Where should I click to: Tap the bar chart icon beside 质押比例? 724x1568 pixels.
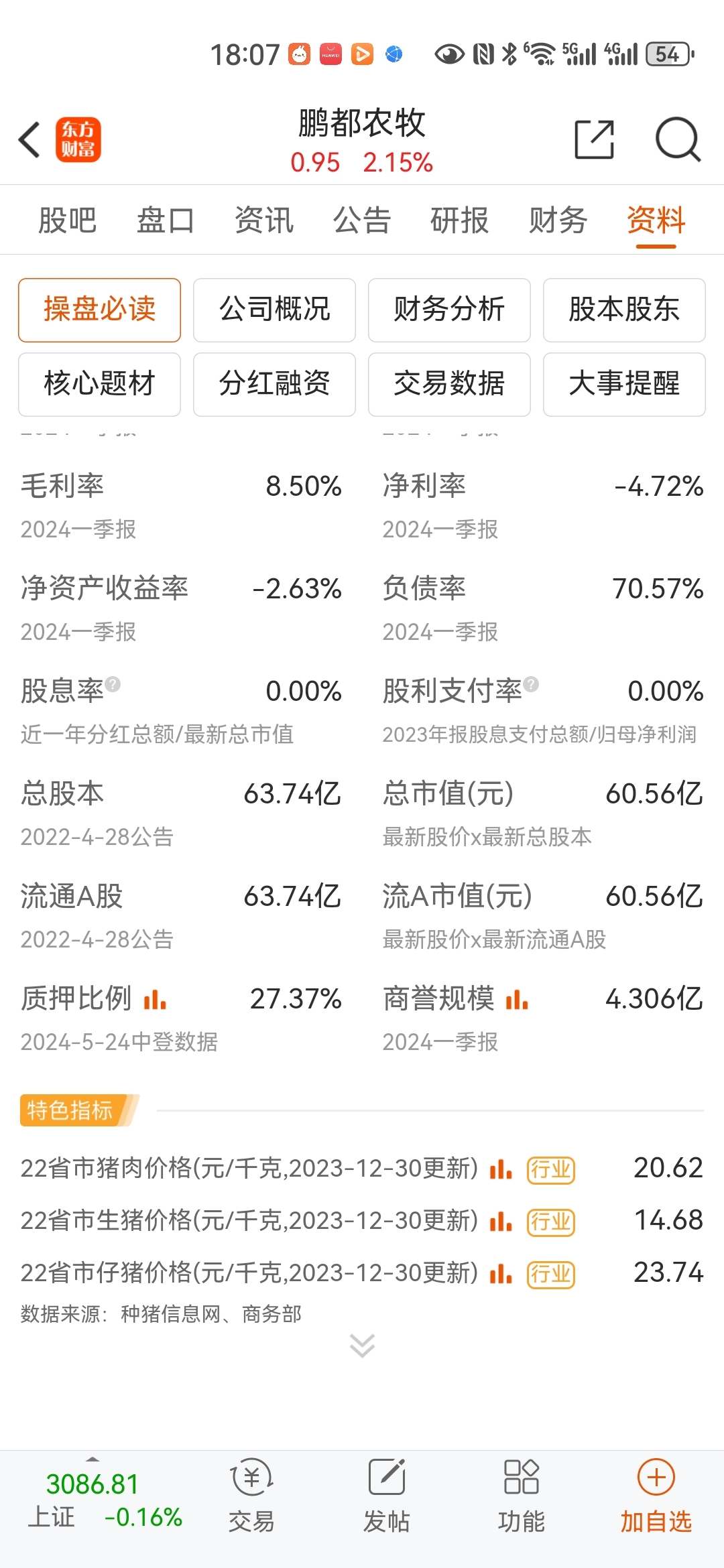pyautogui.click(x=155, y=998)
